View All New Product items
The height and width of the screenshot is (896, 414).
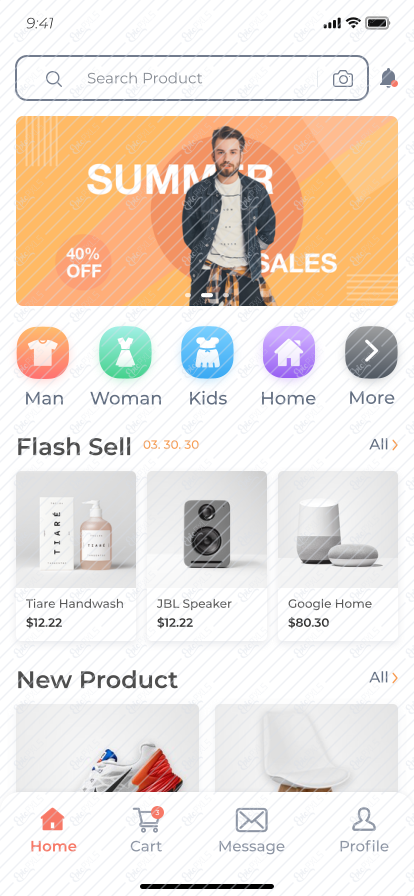[x=384, y=678]
